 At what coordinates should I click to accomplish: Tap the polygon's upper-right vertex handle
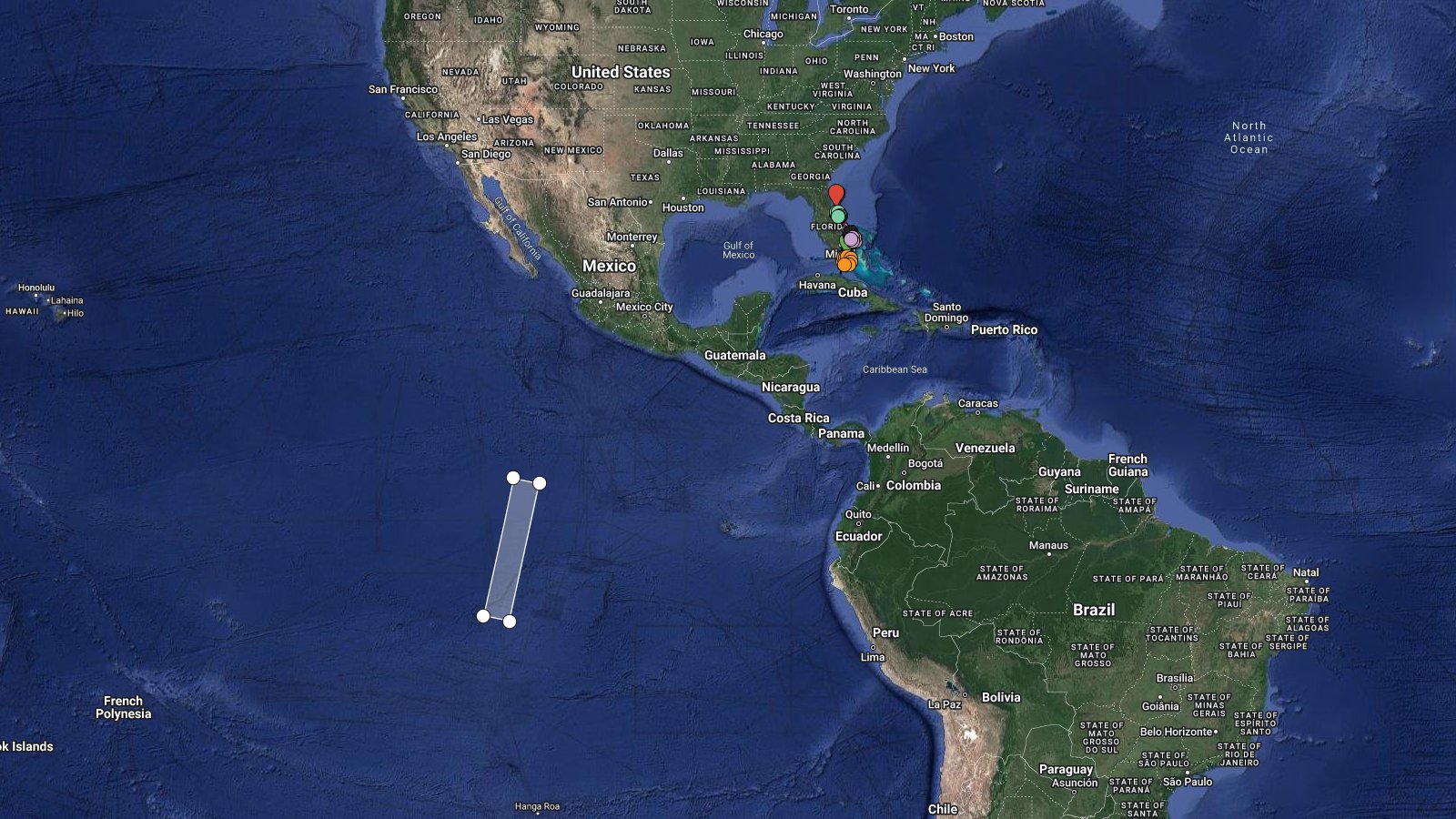[540, 483]
